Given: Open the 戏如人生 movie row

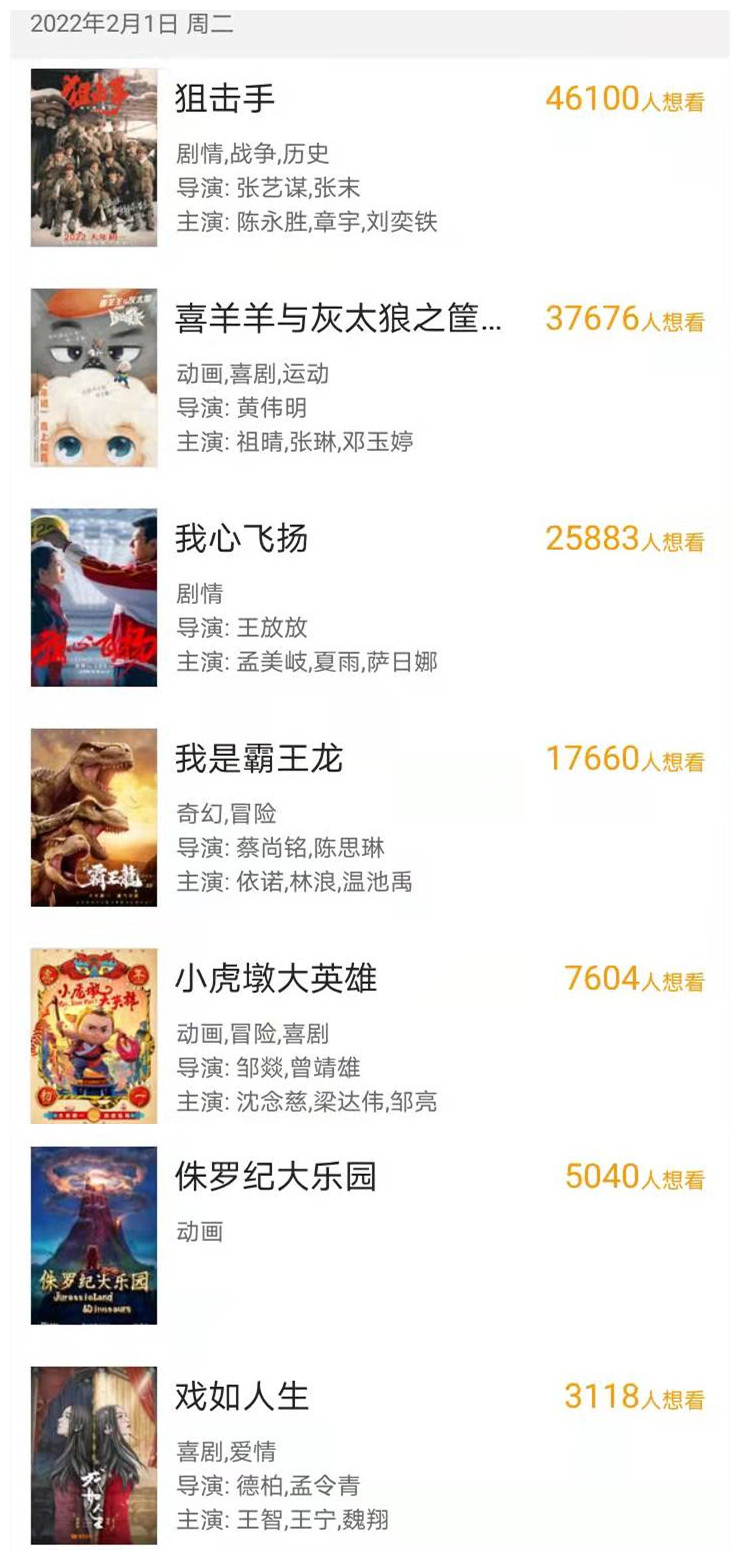Looking at the screenshot, I should point(242,1397).
